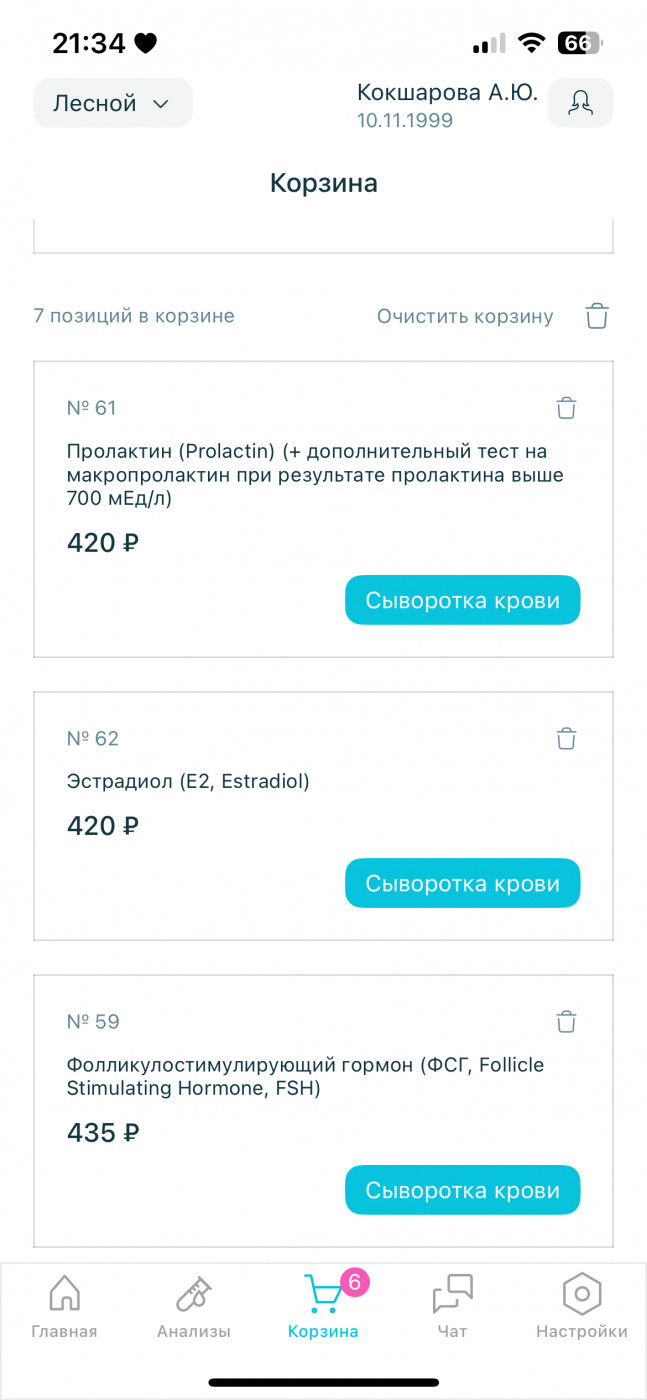Open the Лесной location dropdown
This screenshot has height=1400, width=647.
point(113,103)
